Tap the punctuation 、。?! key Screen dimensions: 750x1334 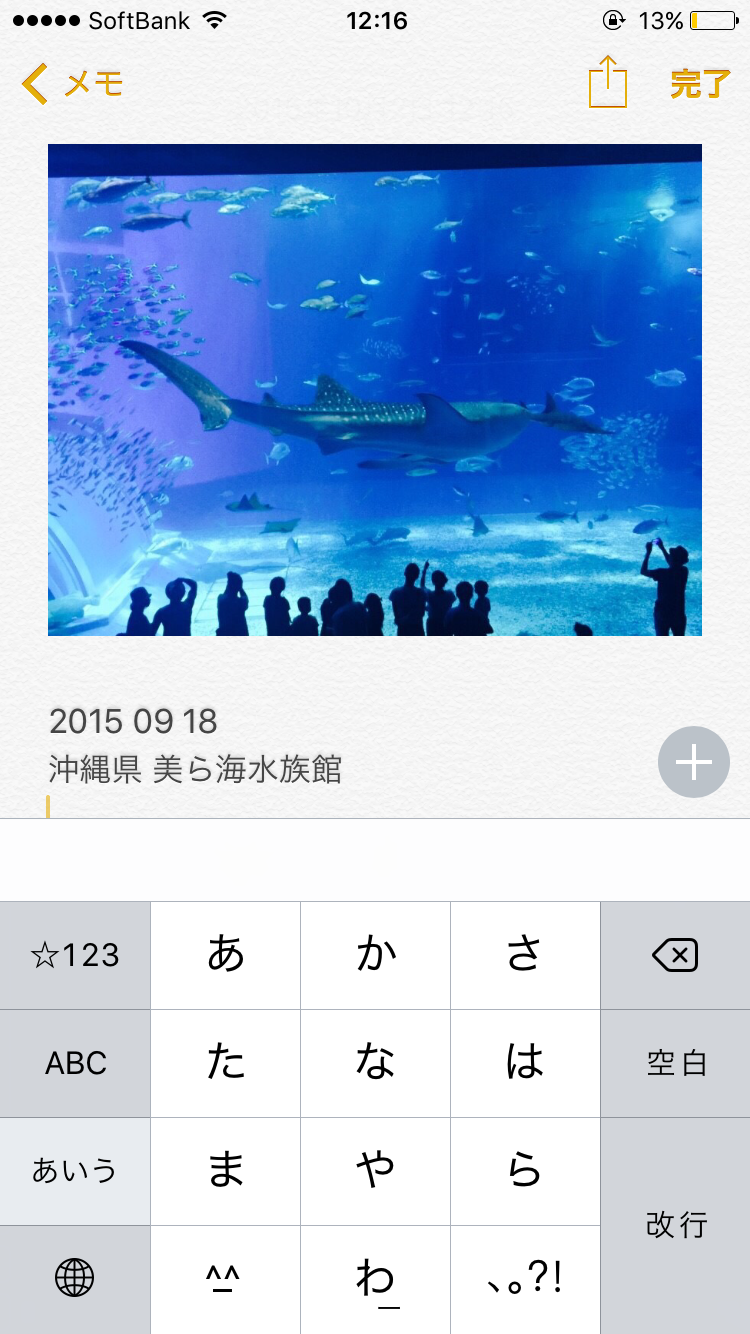[x=525, y=1277]
